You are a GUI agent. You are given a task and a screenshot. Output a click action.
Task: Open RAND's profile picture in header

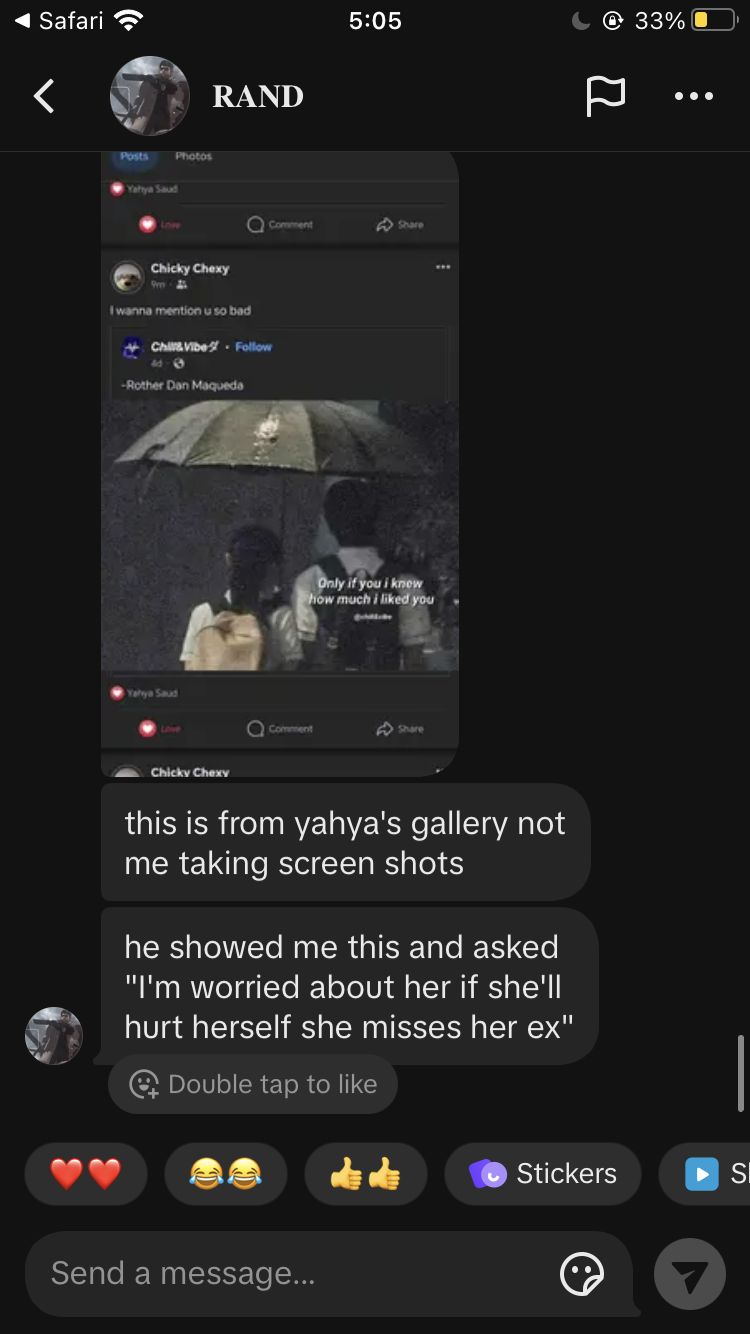[149, 96]
